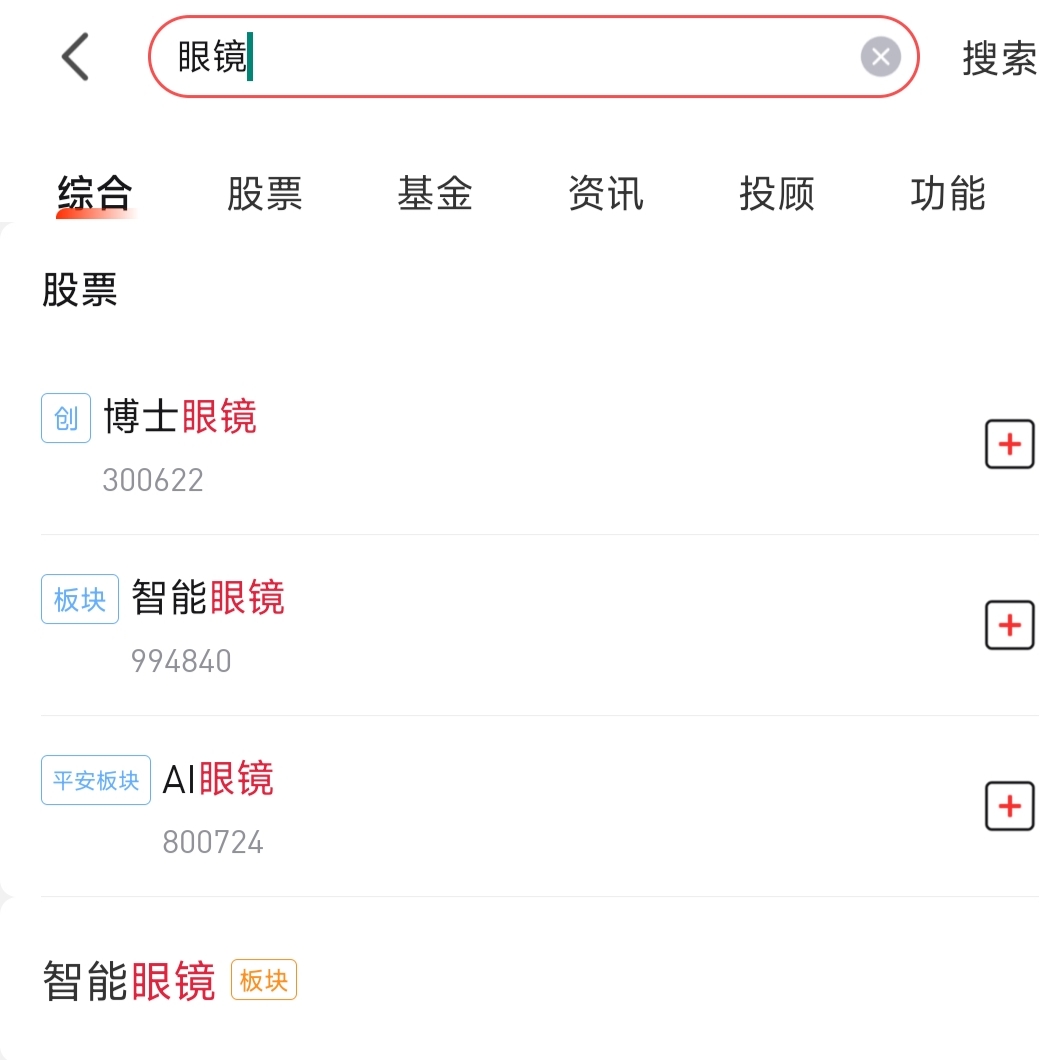Screen dimensions: 1063x1060
Task: Switch to the 投顾 tab
Action: click(777, 193)
